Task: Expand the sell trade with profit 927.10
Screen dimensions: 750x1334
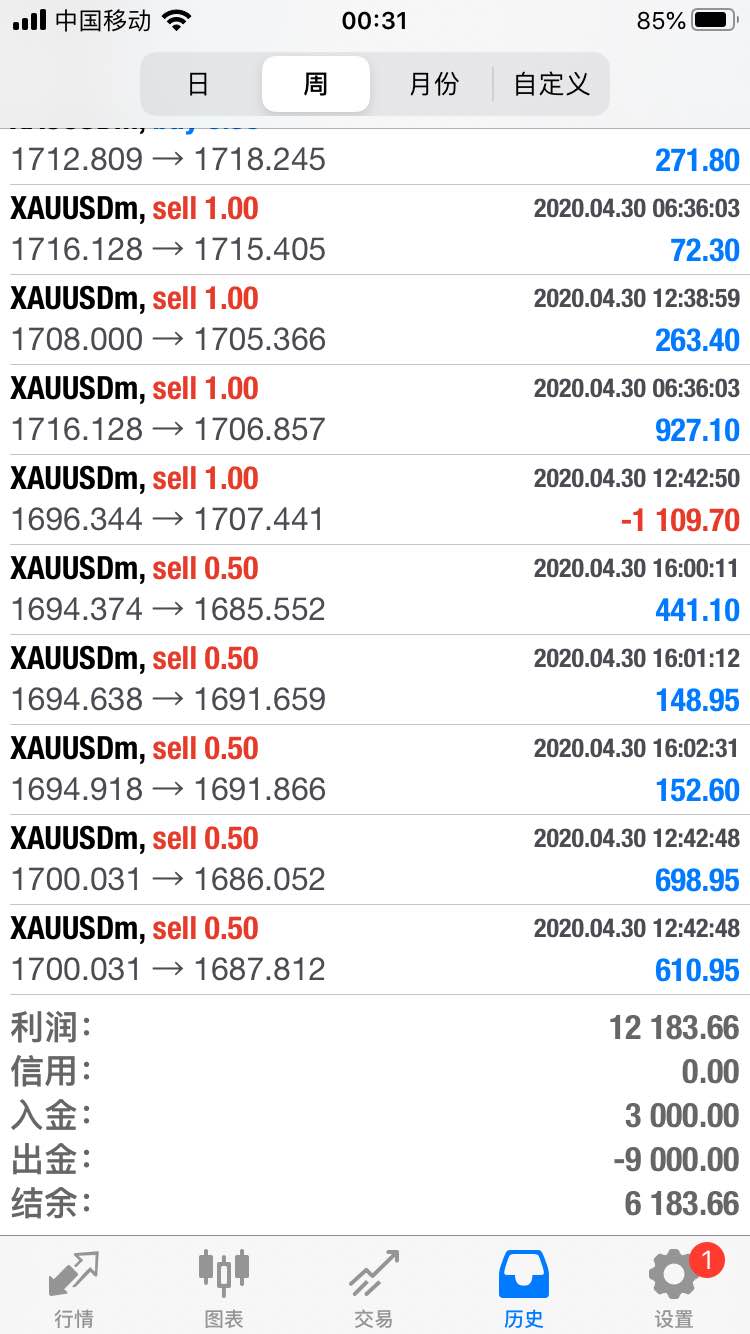Action: tap(375, 410)
